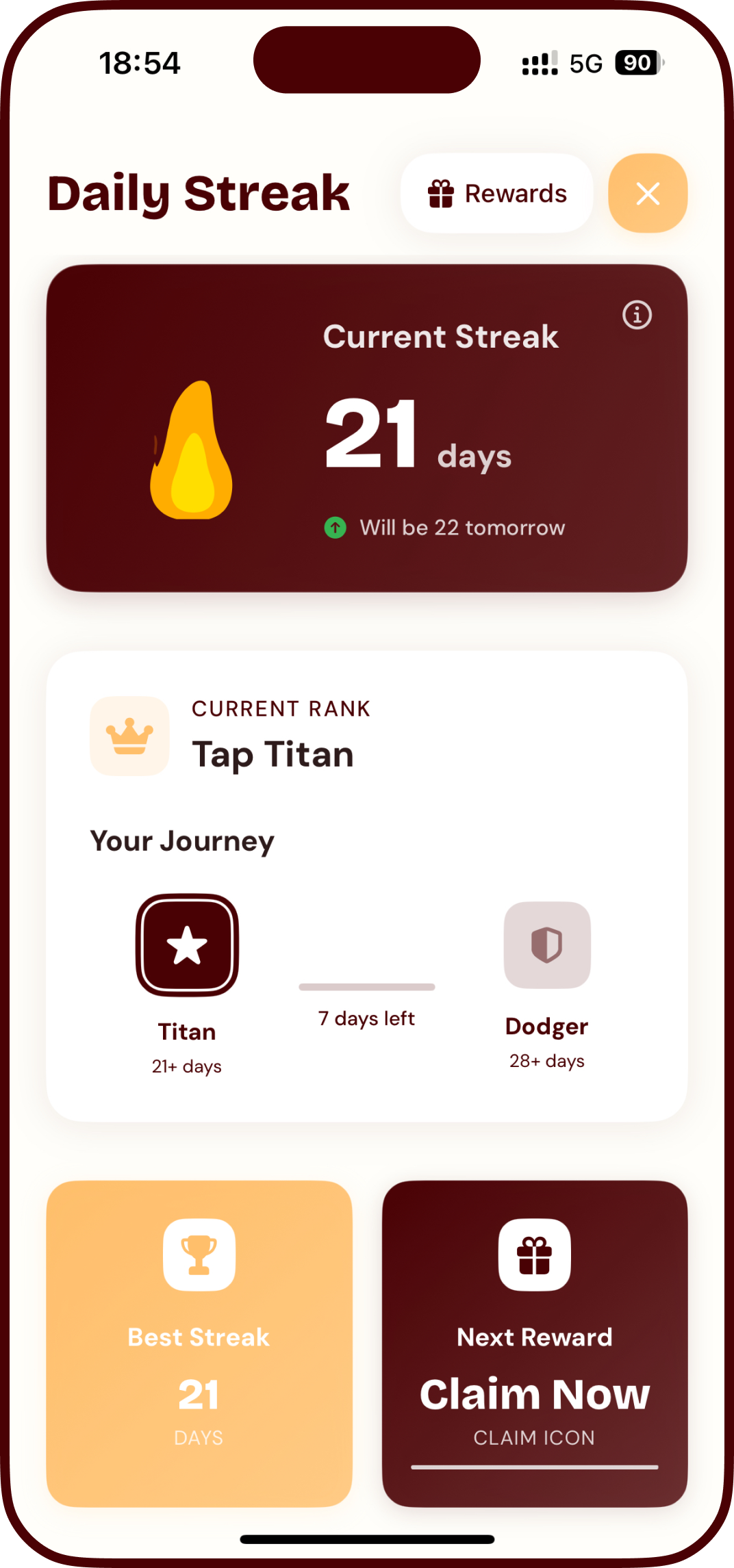Select the crown icon next to Current Rank
The image size is (734, 1568).
pos(130,736)
